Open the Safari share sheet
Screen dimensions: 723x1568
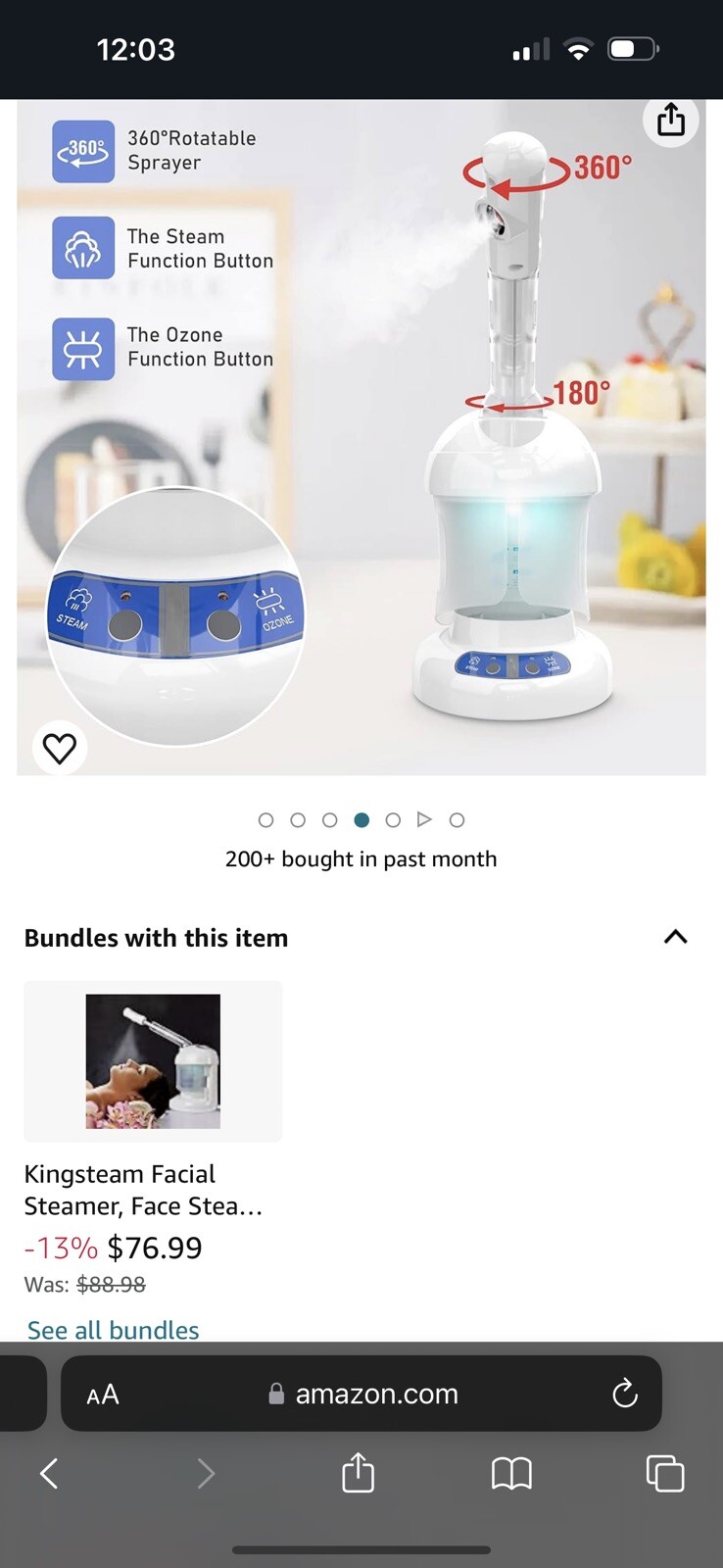point(358,1472)
